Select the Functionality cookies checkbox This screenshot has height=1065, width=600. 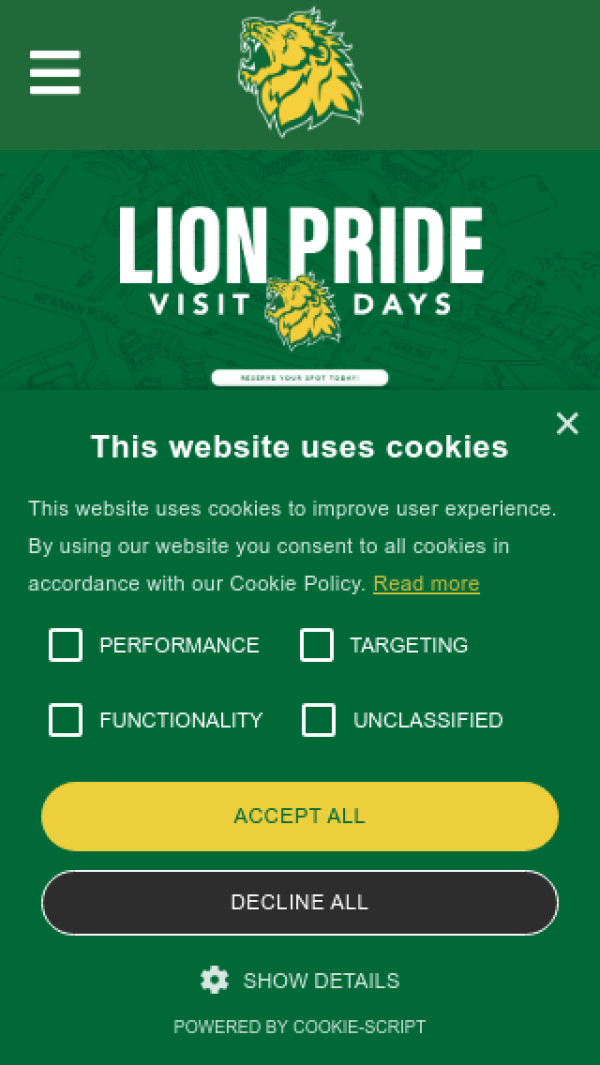pyautogui.click(x=66, y=720)
